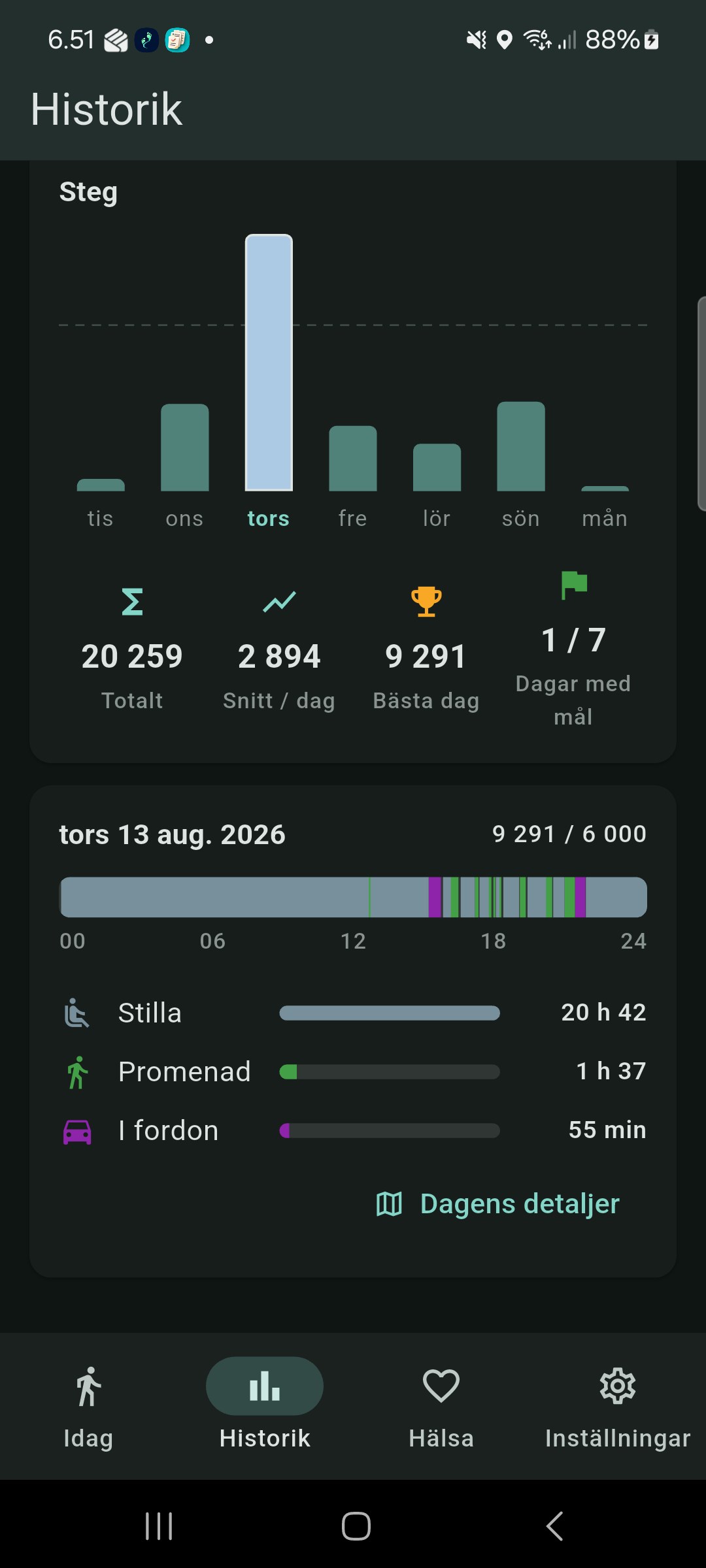The image size is (706, 1568).
Task: Open the Hälsa tab
Action: (x=441, y=1405)
